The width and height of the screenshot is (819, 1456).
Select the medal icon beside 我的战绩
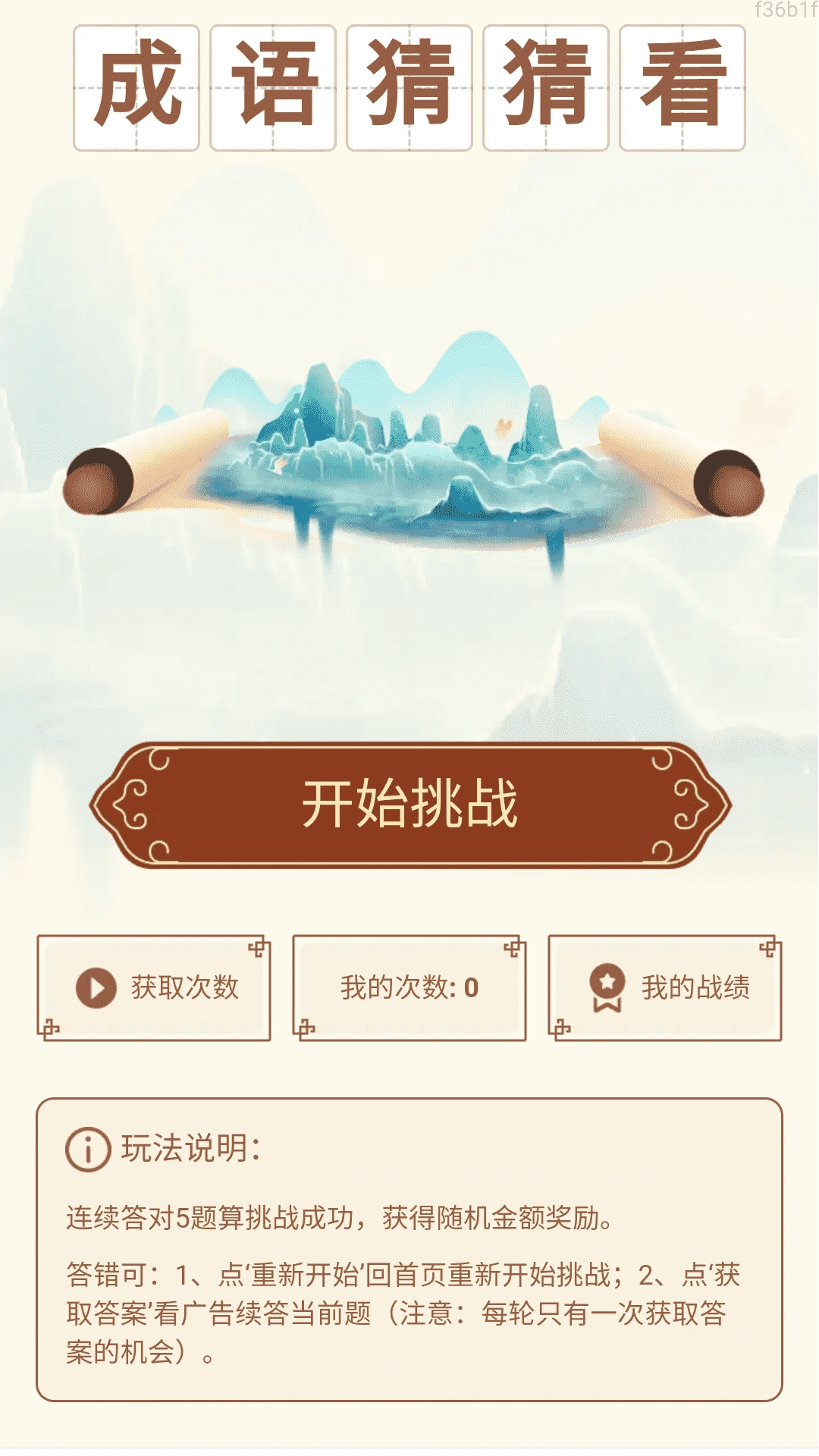point(607,982)
